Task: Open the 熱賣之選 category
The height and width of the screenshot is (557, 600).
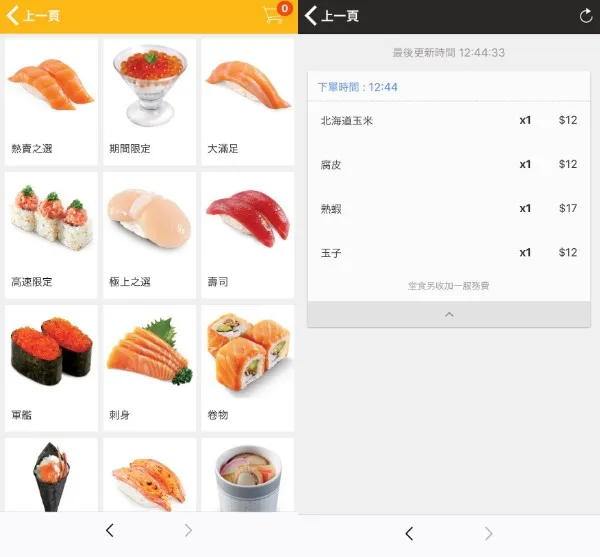Action: pyautogui.click(x=51, y=101)
